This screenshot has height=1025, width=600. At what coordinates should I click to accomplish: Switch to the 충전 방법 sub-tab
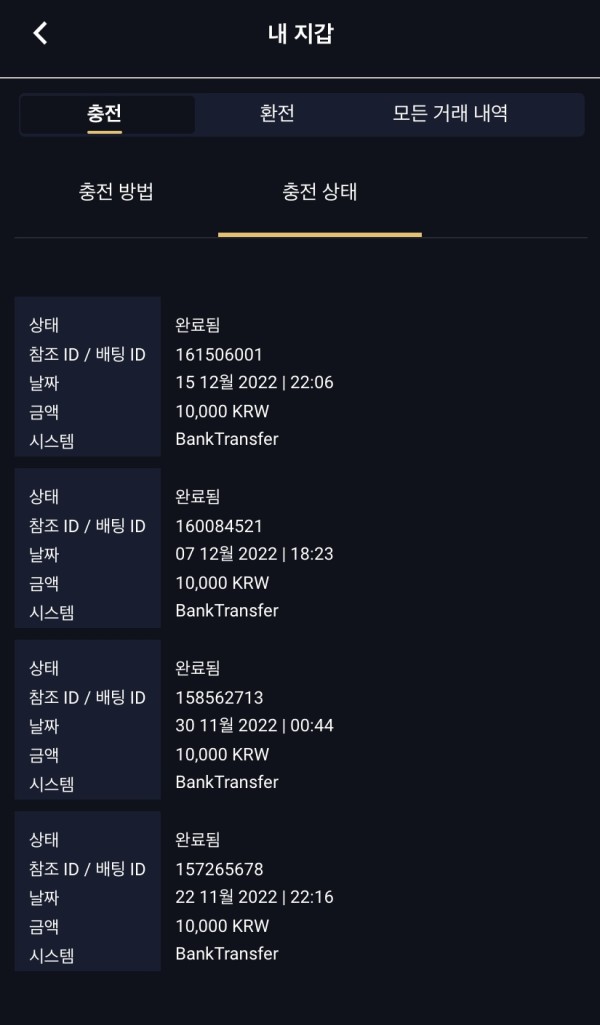(x=116, y=192)
